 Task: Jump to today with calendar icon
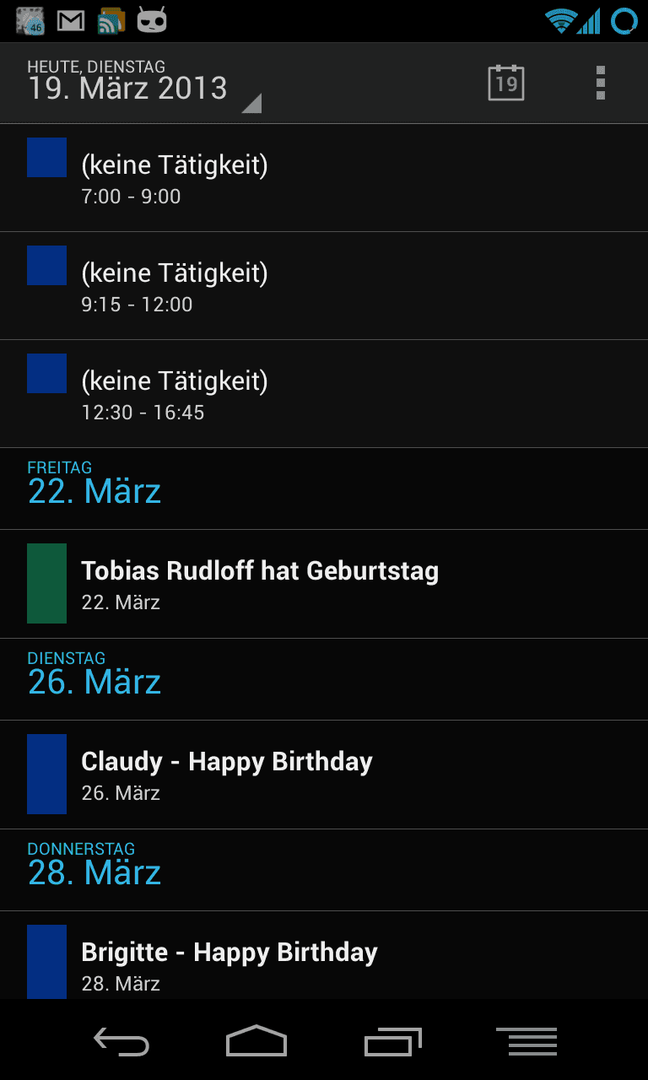point(506,83)
